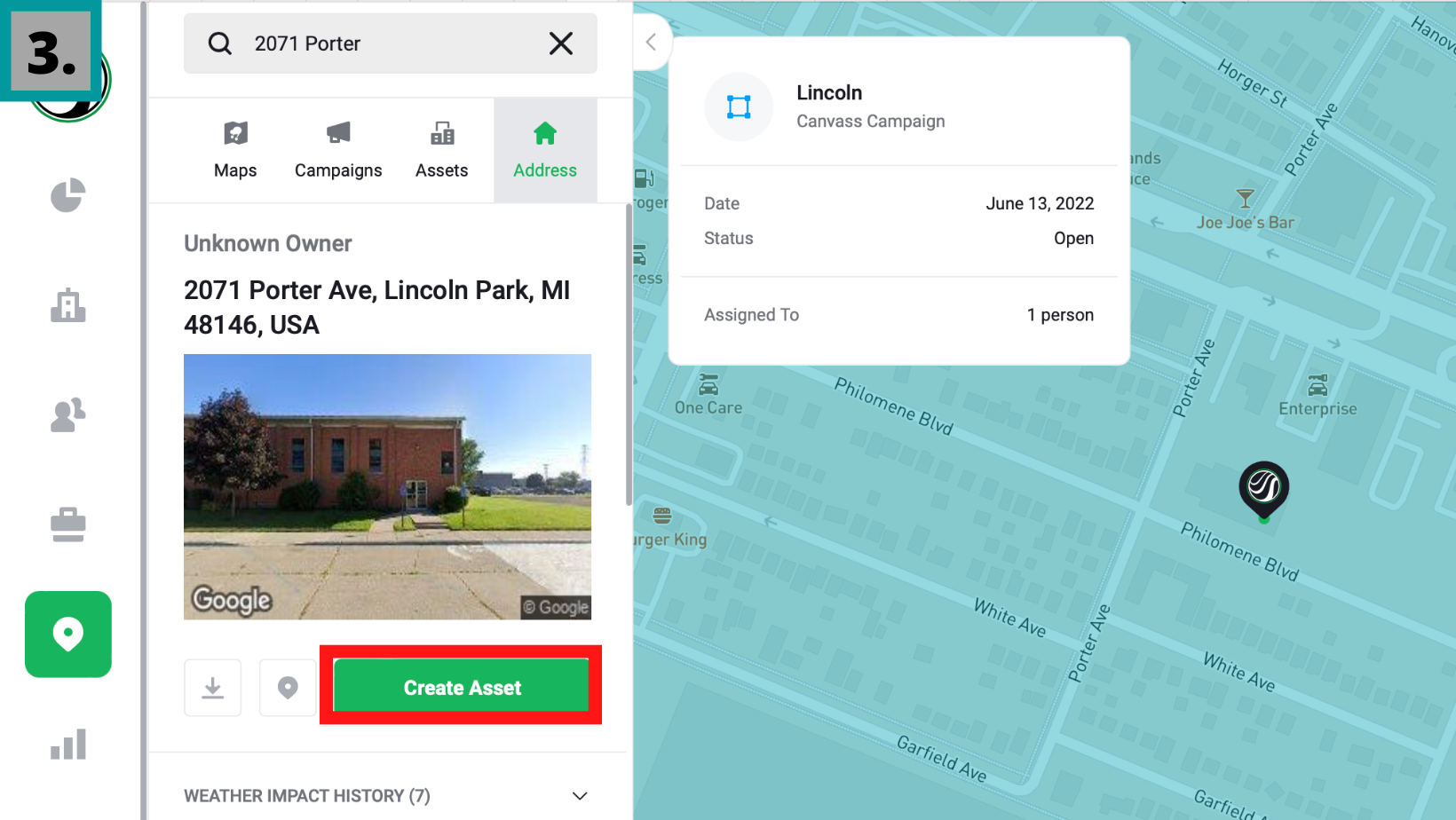Viewport: 1456px width, 820px height.
Task: Open the people contacts icon in sidebar
Action: pyautogui.click(x=67, y=414)
